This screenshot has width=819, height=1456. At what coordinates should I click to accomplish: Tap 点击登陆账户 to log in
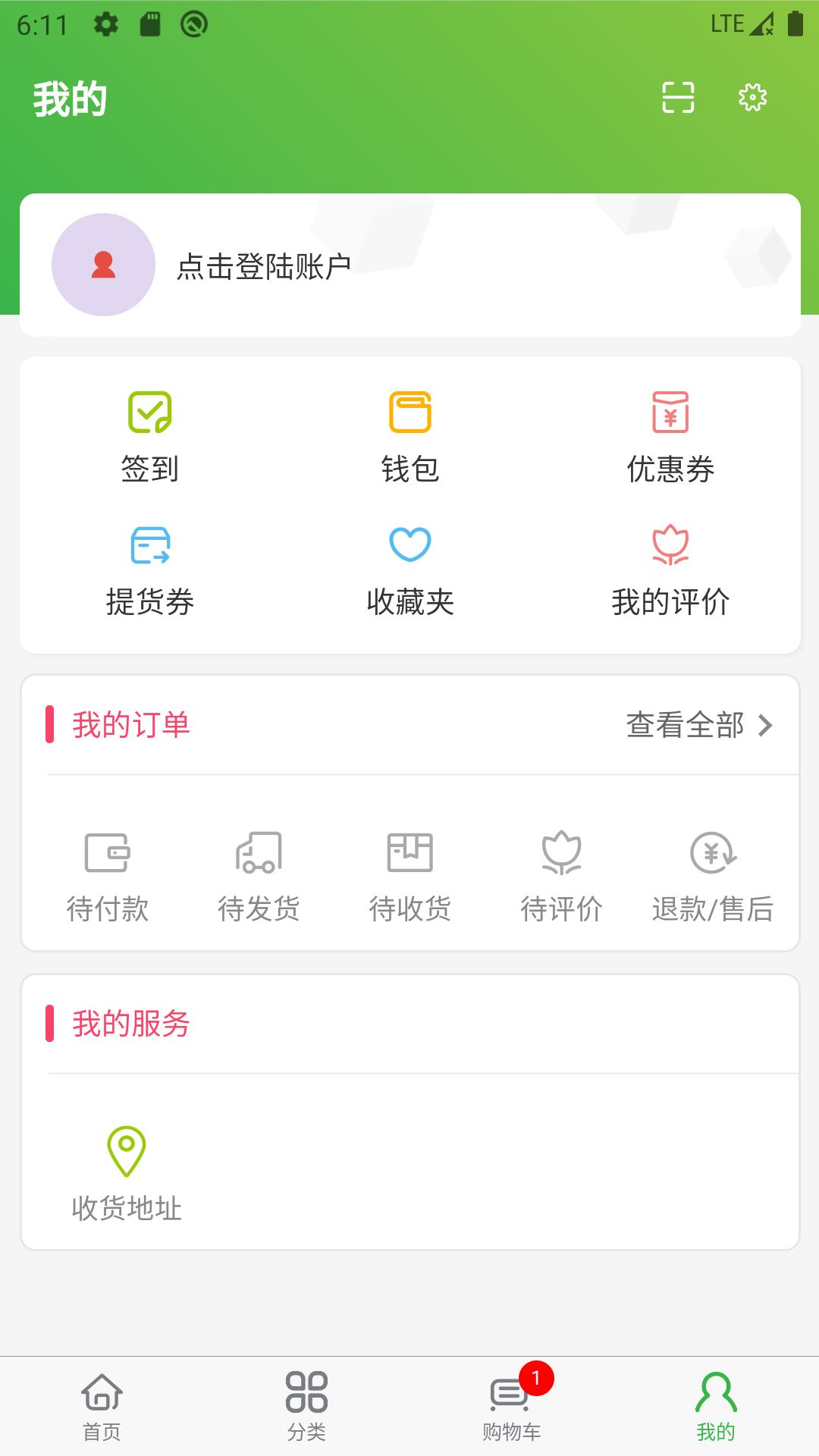tap(263, 266)
